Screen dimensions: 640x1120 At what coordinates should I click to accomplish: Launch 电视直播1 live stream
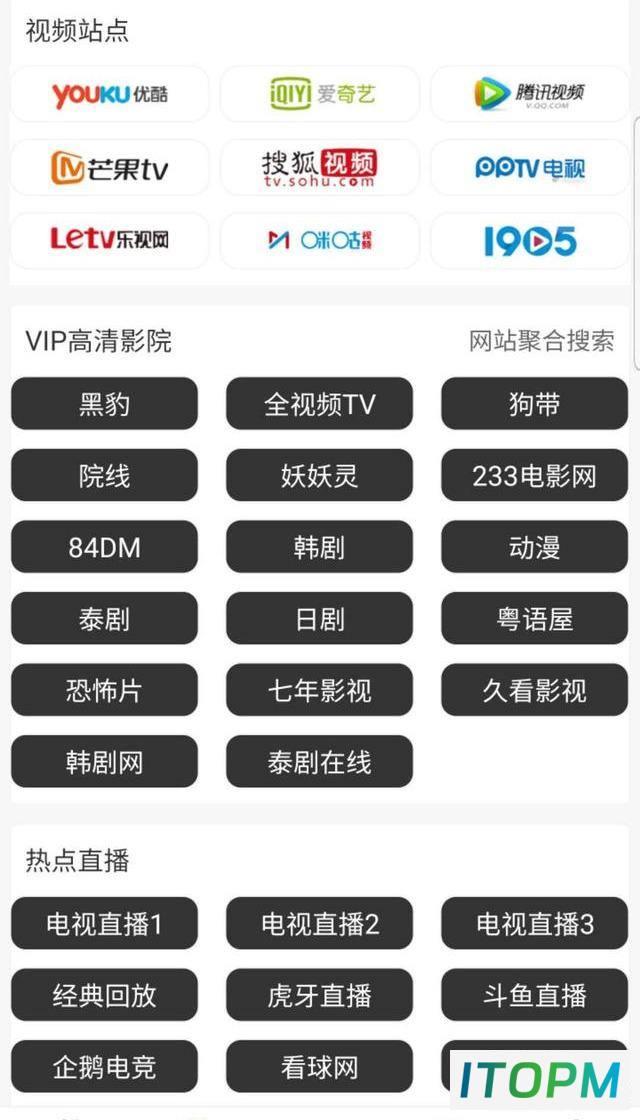104,924
